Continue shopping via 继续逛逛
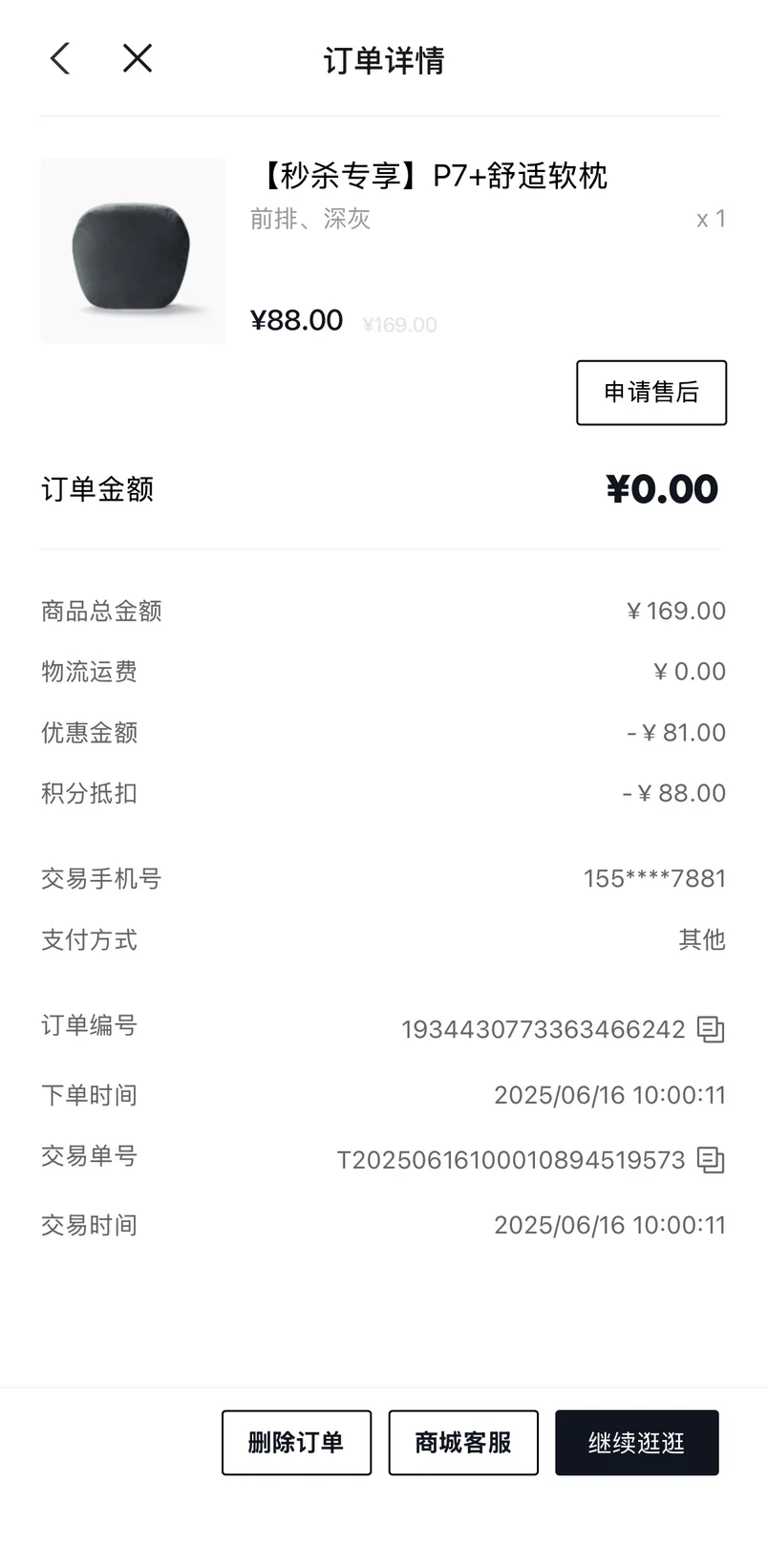 click(x=636, y=1443)
